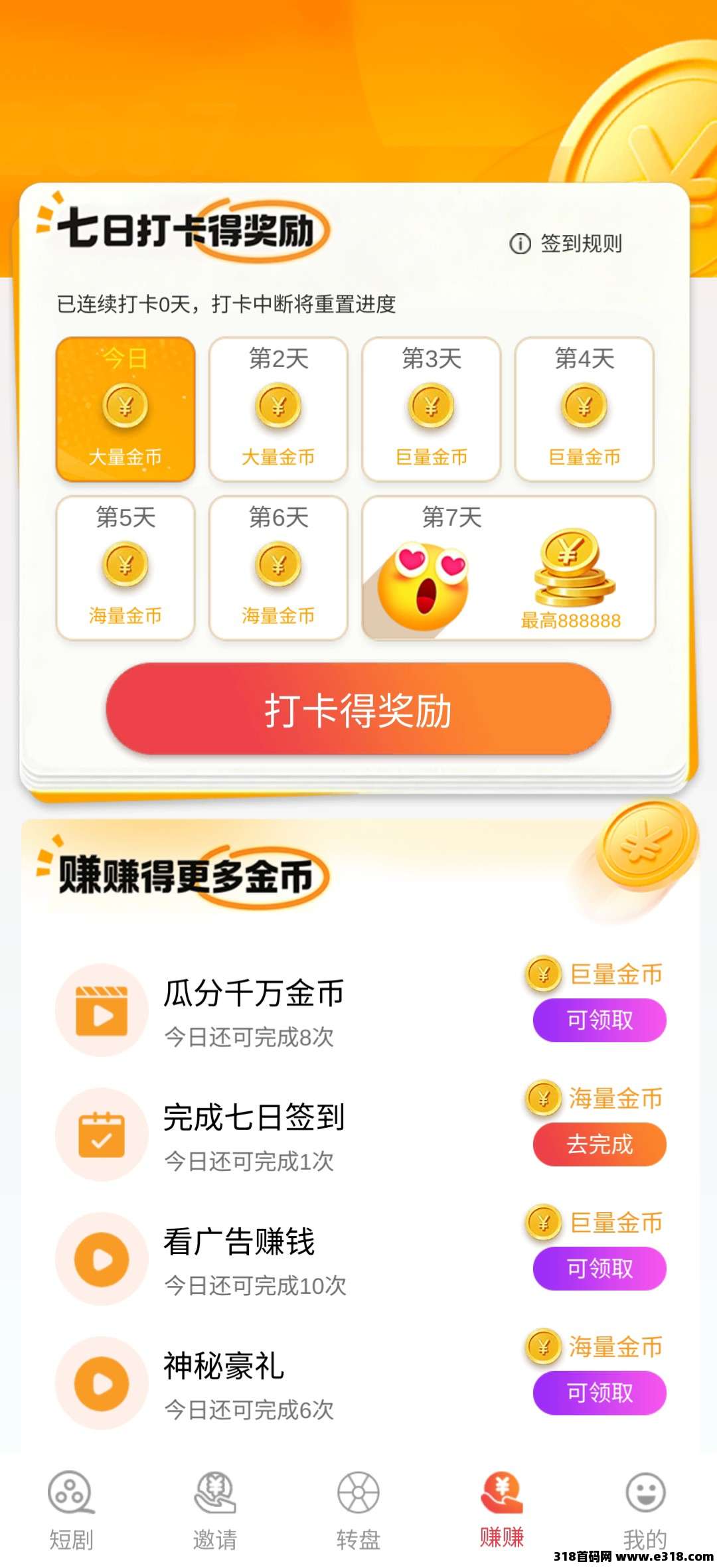The height and width of the screenshot is (1568, 717).
Task: Tap 去完成 for 完成七日签到
Action: [599, 1144]
